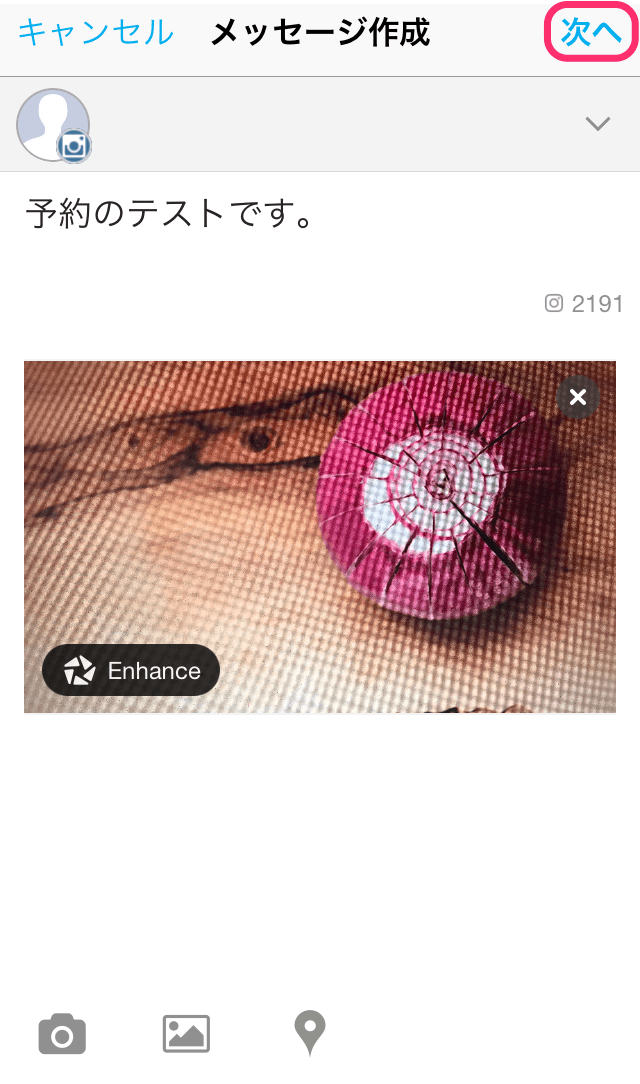640x1084 pixels.
Task: Enhance the attached photo
Action: tap(131, 671)
